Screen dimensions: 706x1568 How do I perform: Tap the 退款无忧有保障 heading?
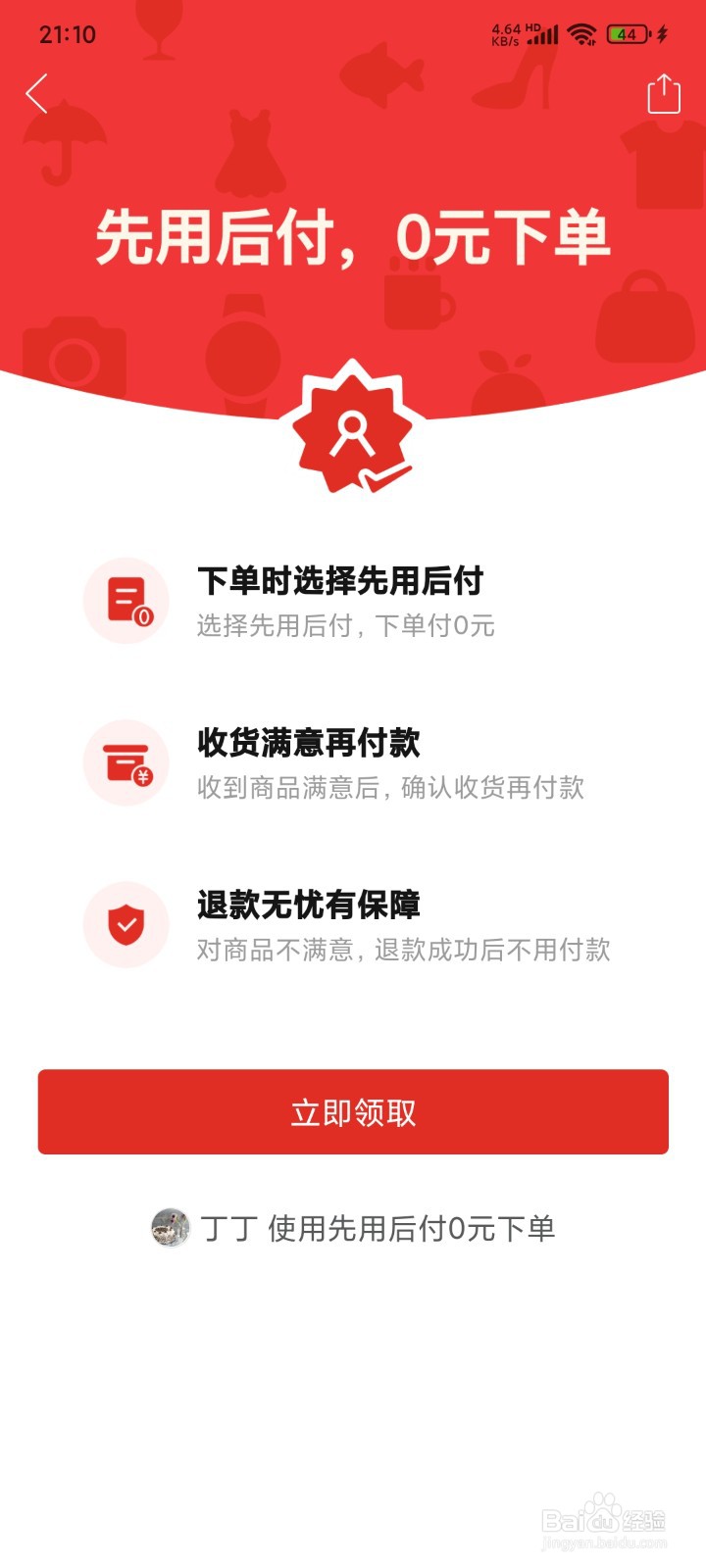pyautogui.click(x=310, y=906)
